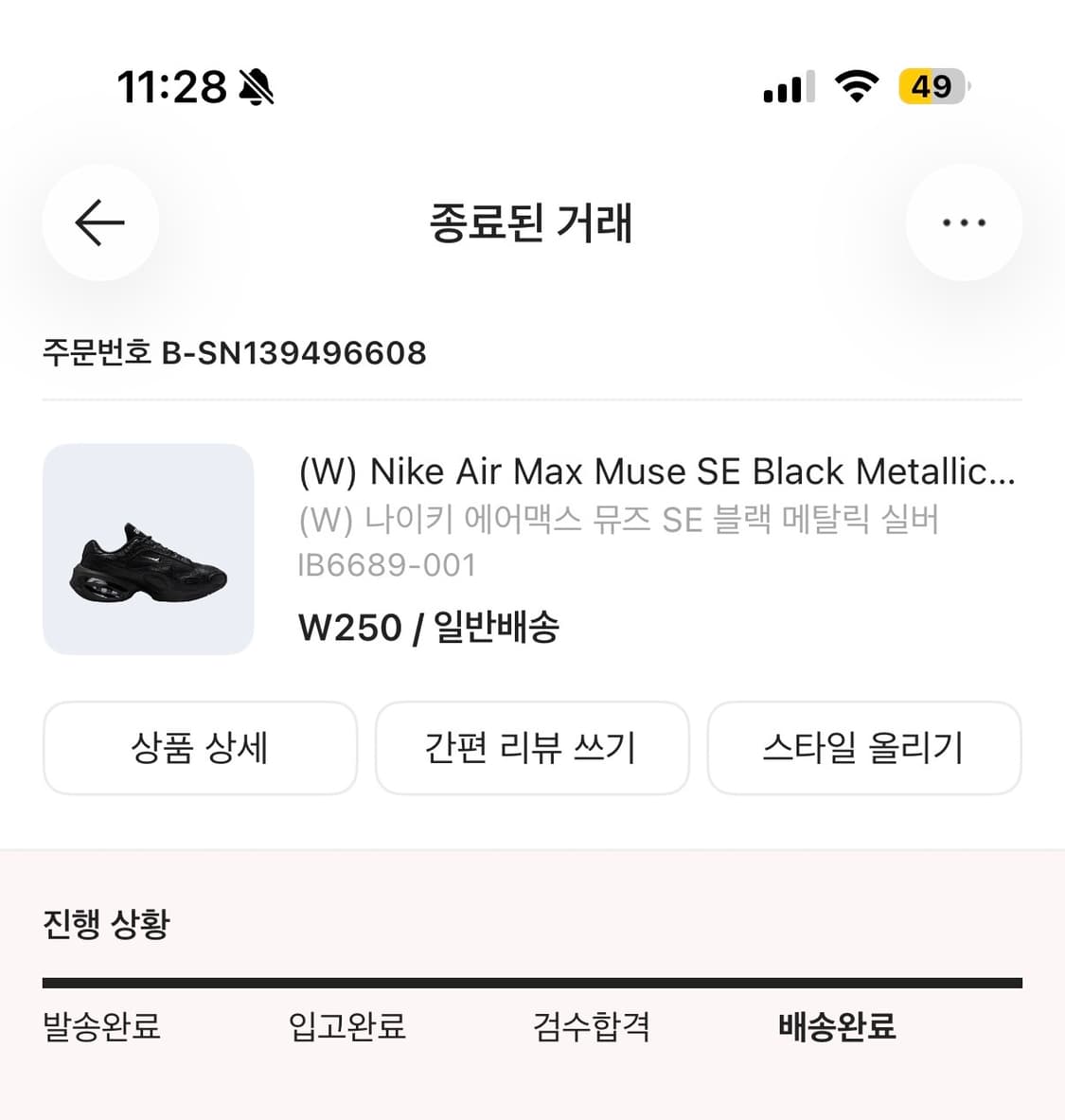The height and width of the screenshot is (1120, 1065).
Task: Tap 간편 리뷰 쓰기 to write a review
Action: [532, 748]
